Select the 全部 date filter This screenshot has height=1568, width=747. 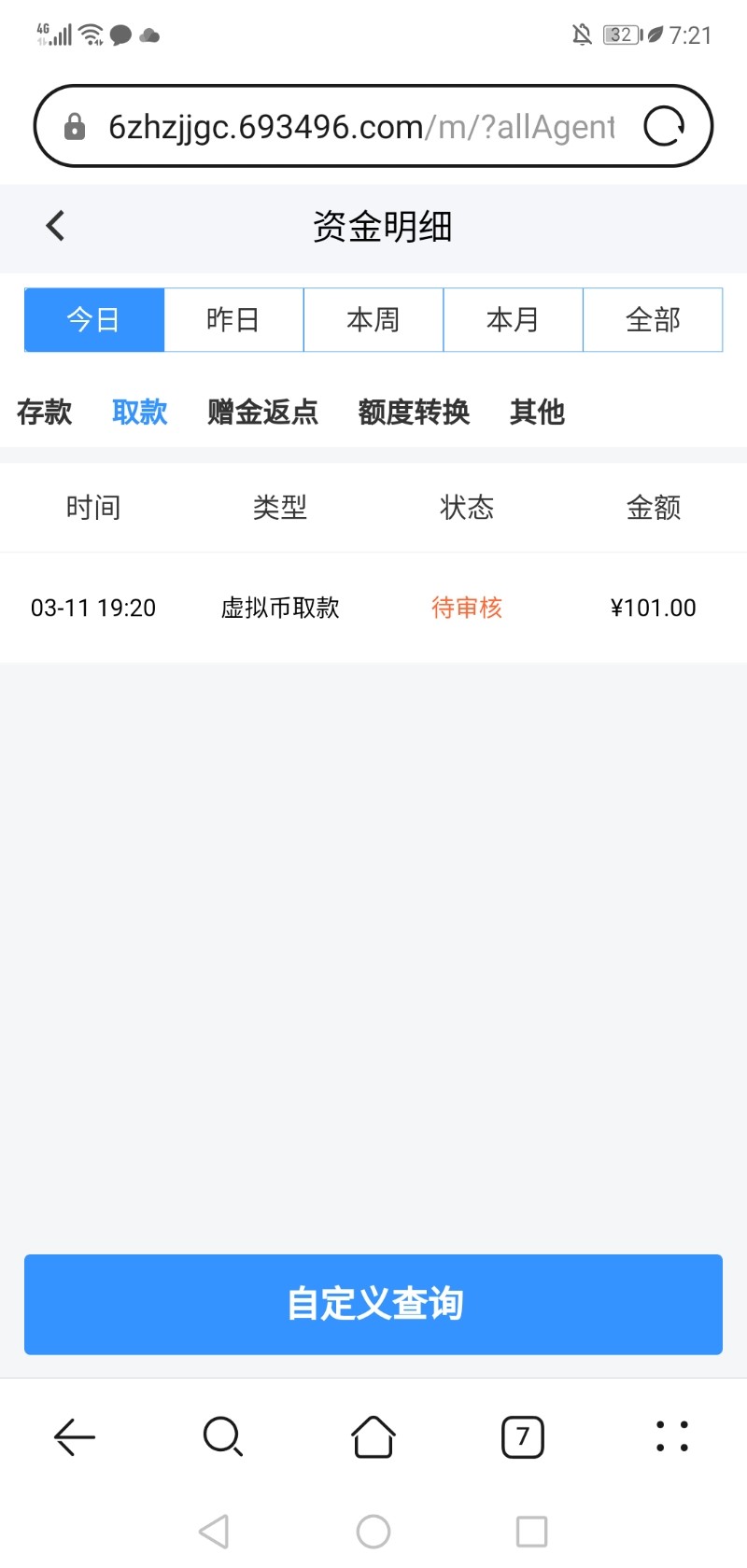point(653,320)
